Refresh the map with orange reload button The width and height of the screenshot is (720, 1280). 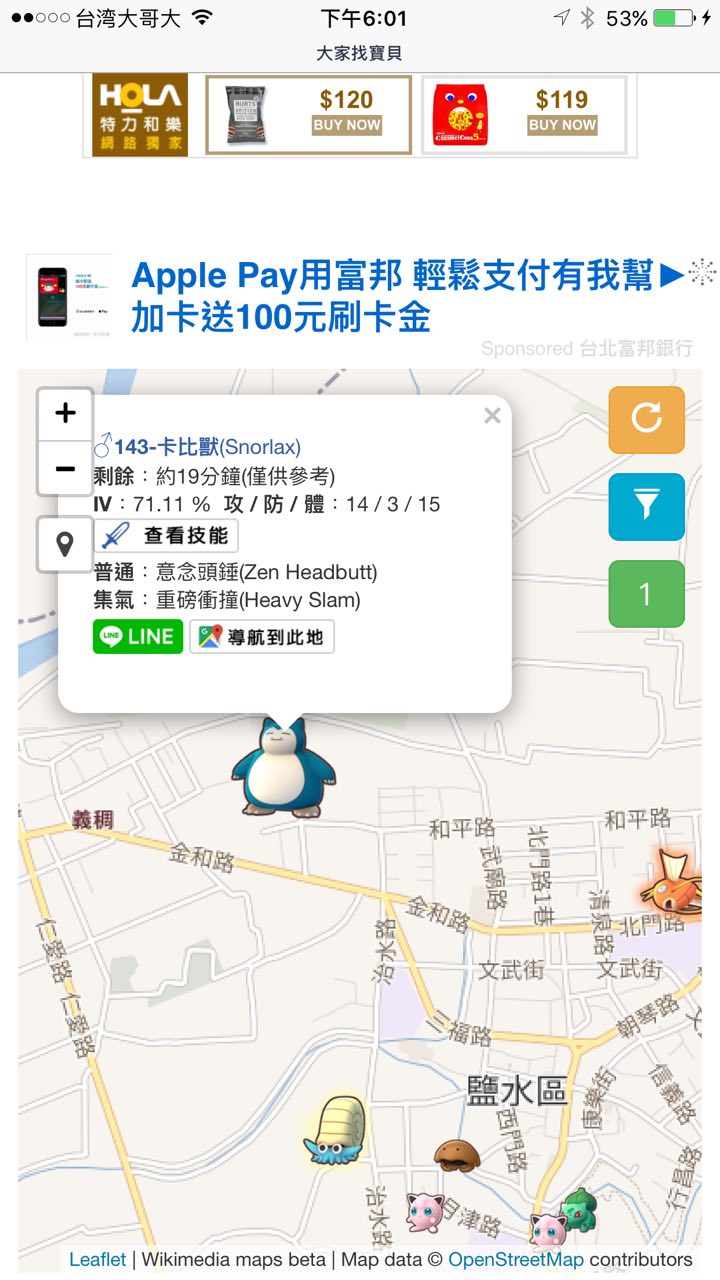646,419
